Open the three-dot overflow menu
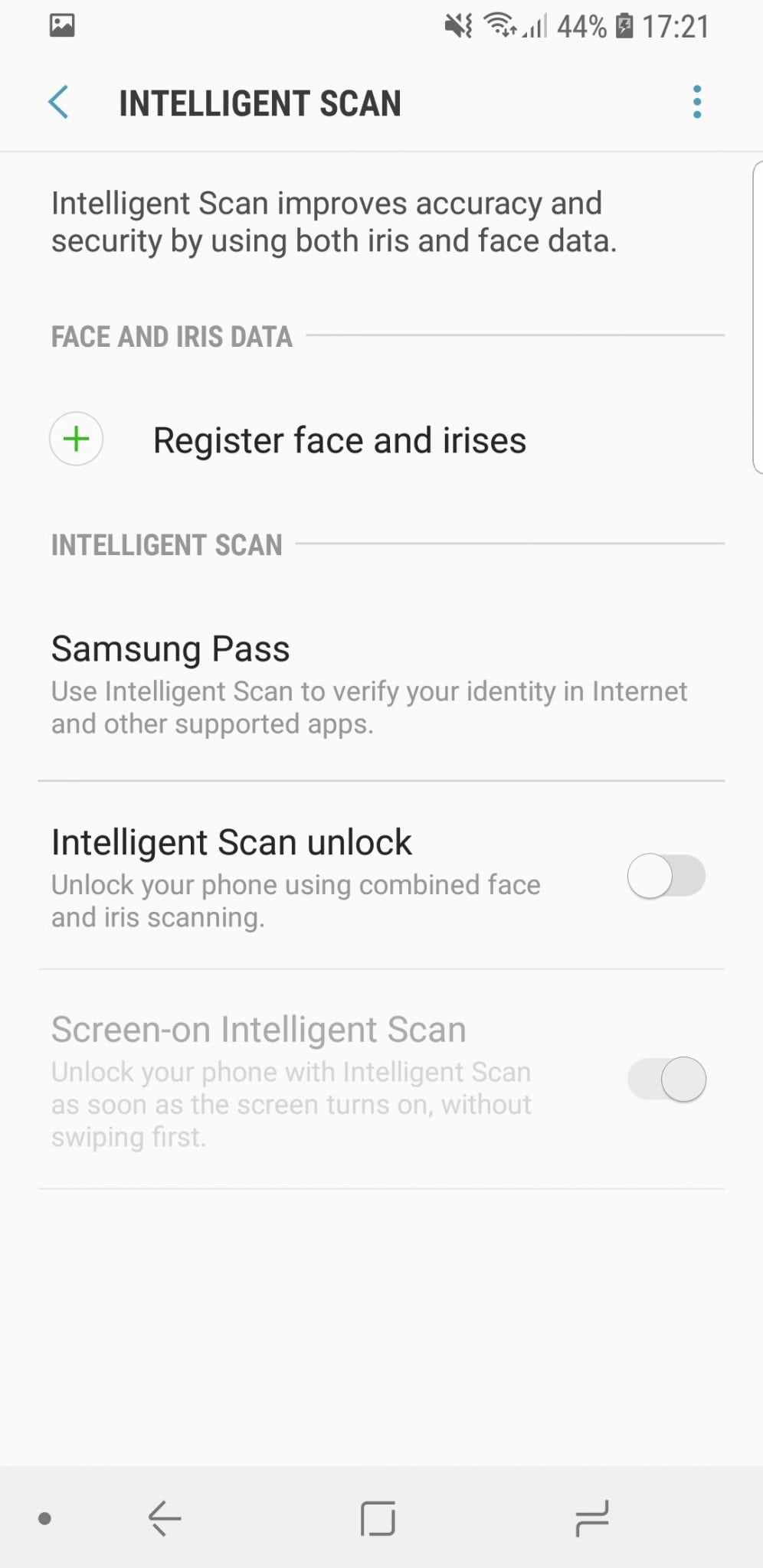The image size is (763, 1568). coord(696,103)
